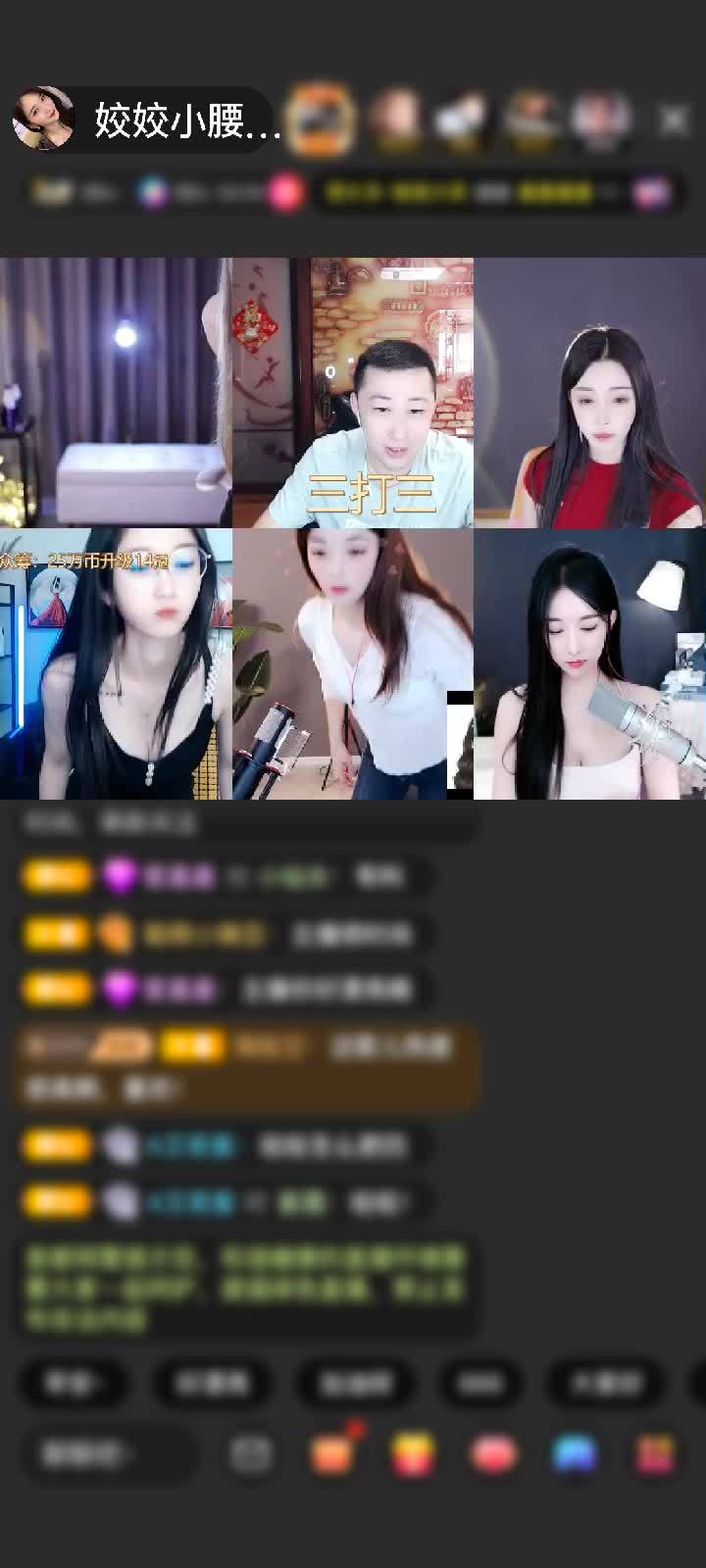Open the video tile of woman with silver microphone
Viewport: 706px width, 1568px height.
pos(589,663)
